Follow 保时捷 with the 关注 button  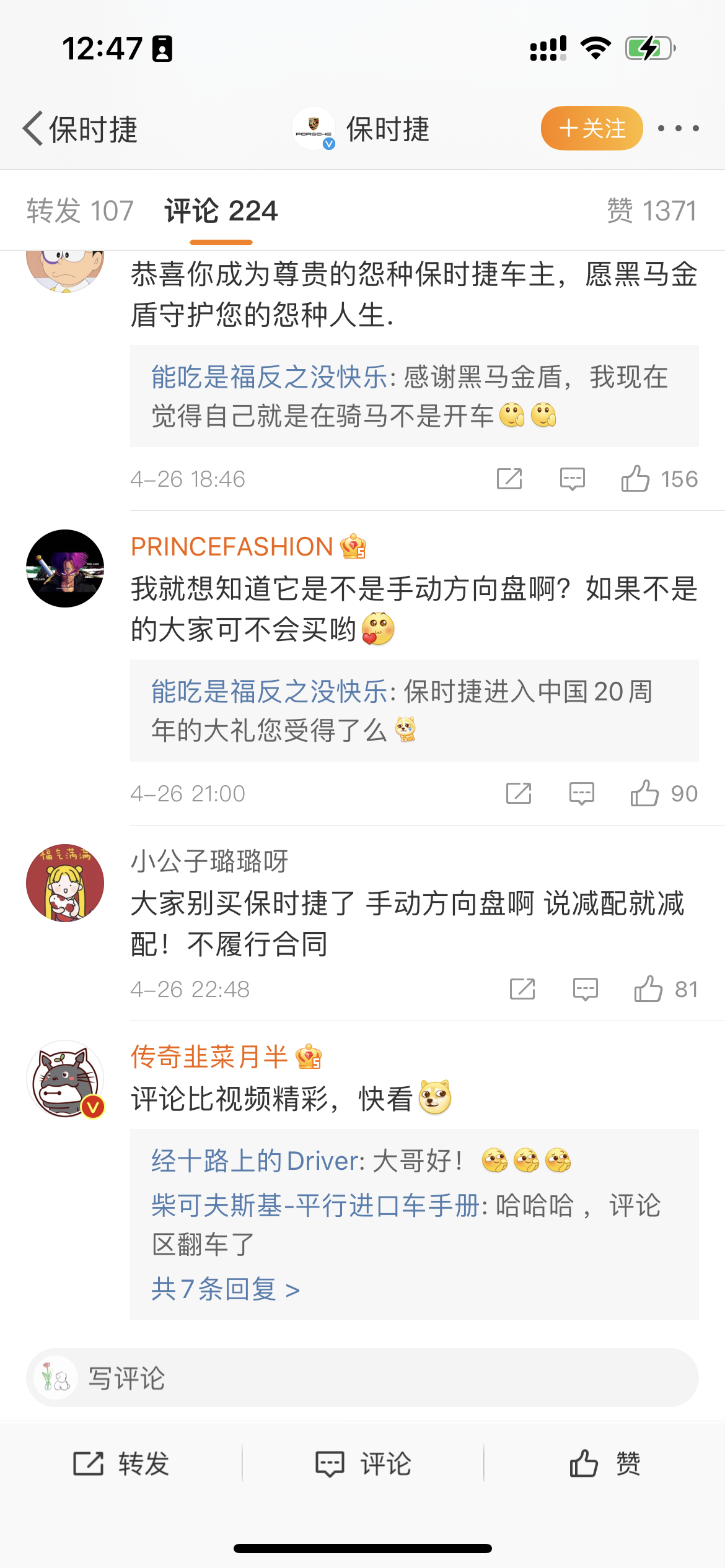click(x=592, y=129)
